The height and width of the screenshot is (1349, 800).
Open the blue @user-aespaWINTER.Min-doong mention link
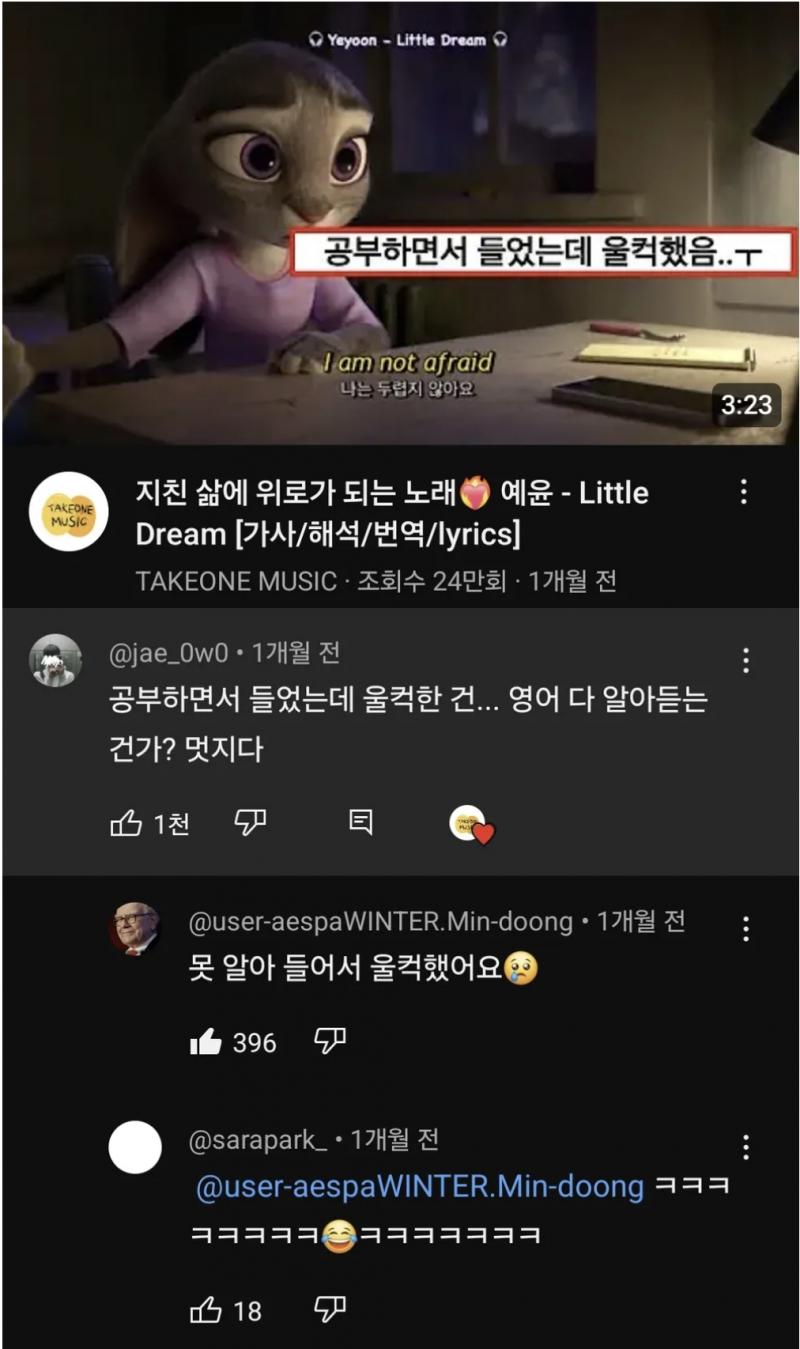[420, 1187]
